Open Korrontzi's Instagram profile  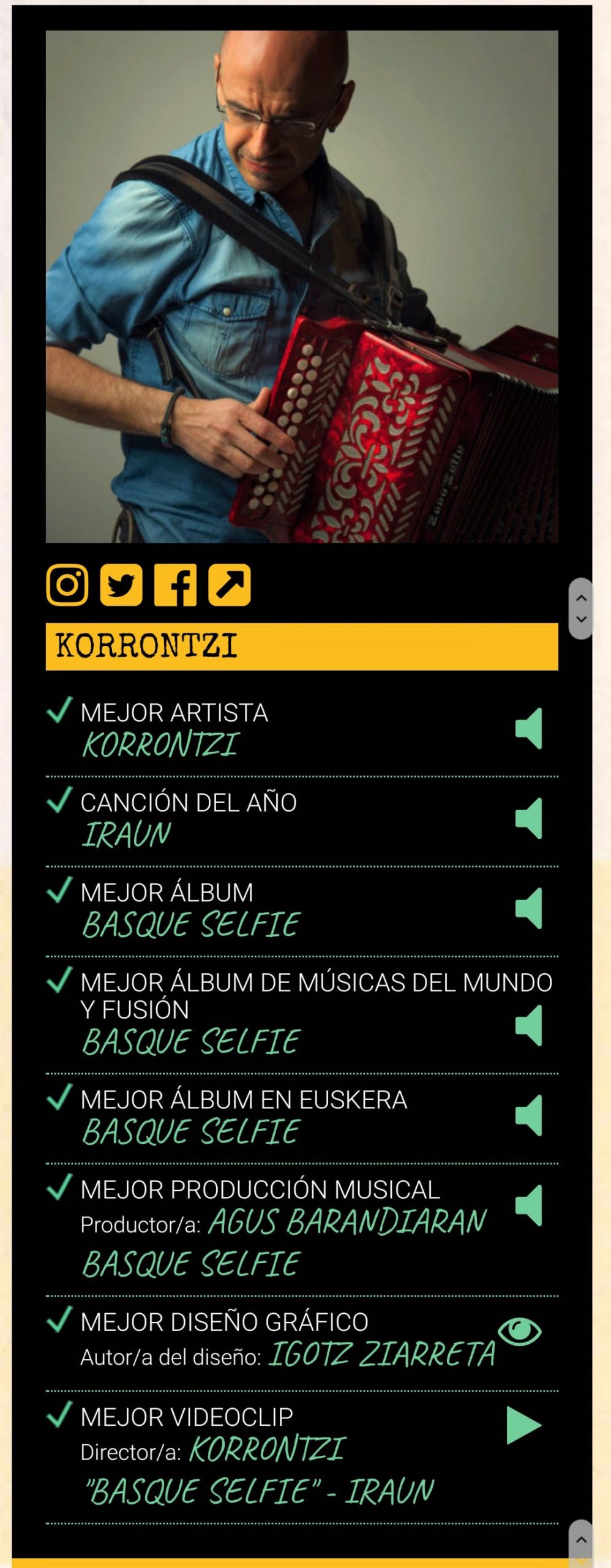[x=67, y=585]
